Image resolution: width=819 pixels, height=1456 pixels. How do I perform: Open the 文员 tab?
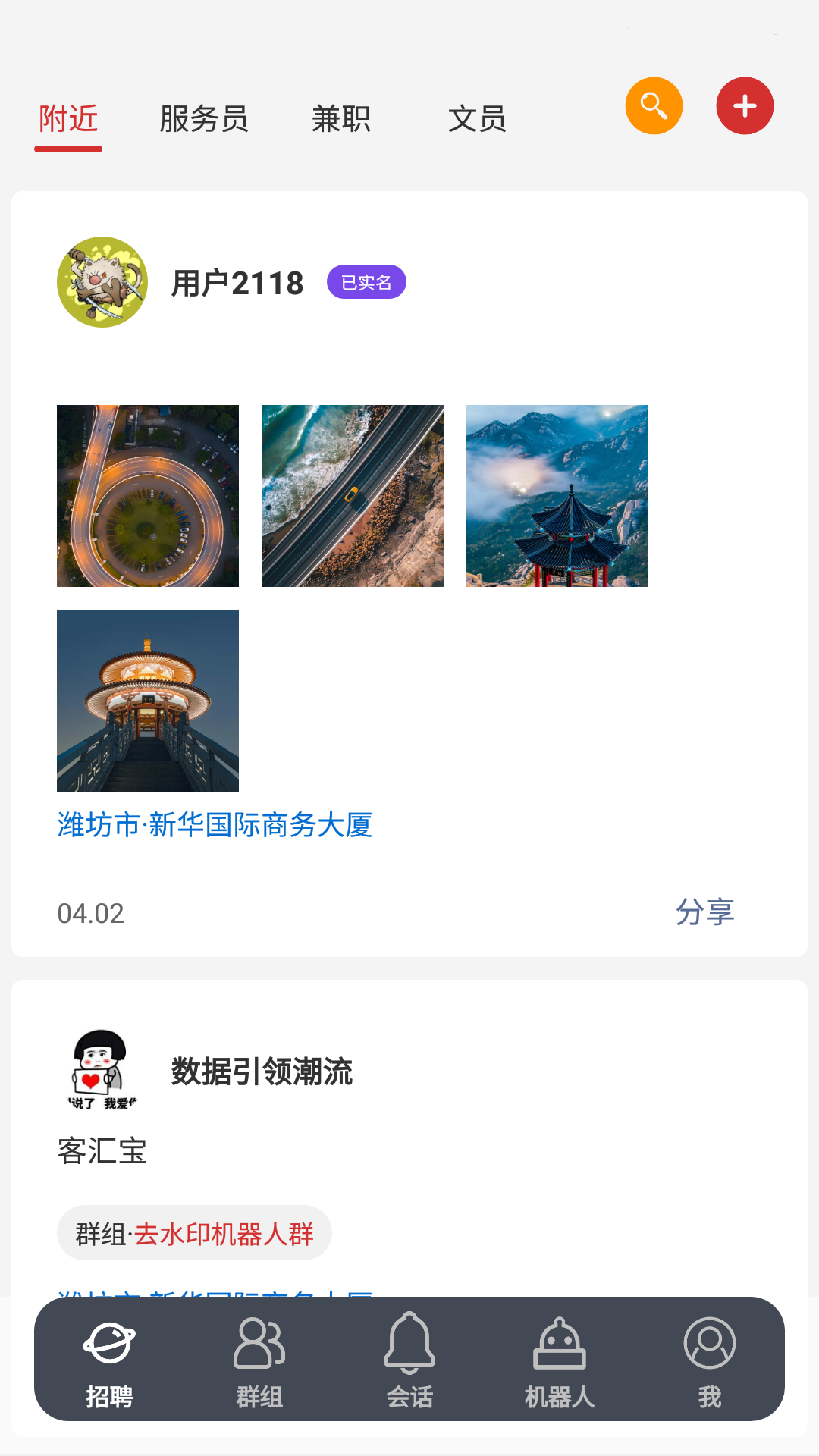[479, 119]
